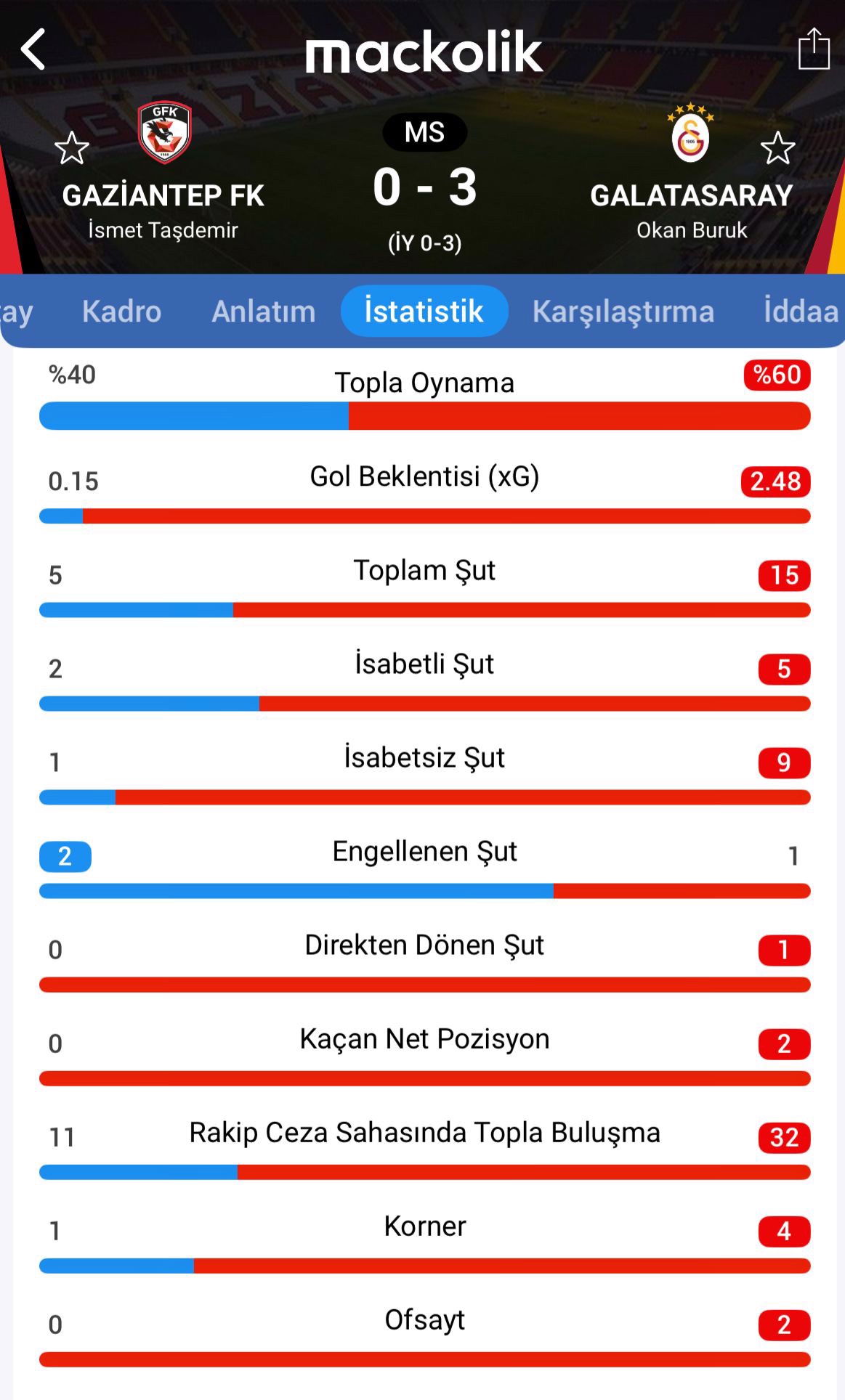The width and height of the screenshot is (845, 1400).
Task: Switch to the Kadro tab
Action: point(121,311)
